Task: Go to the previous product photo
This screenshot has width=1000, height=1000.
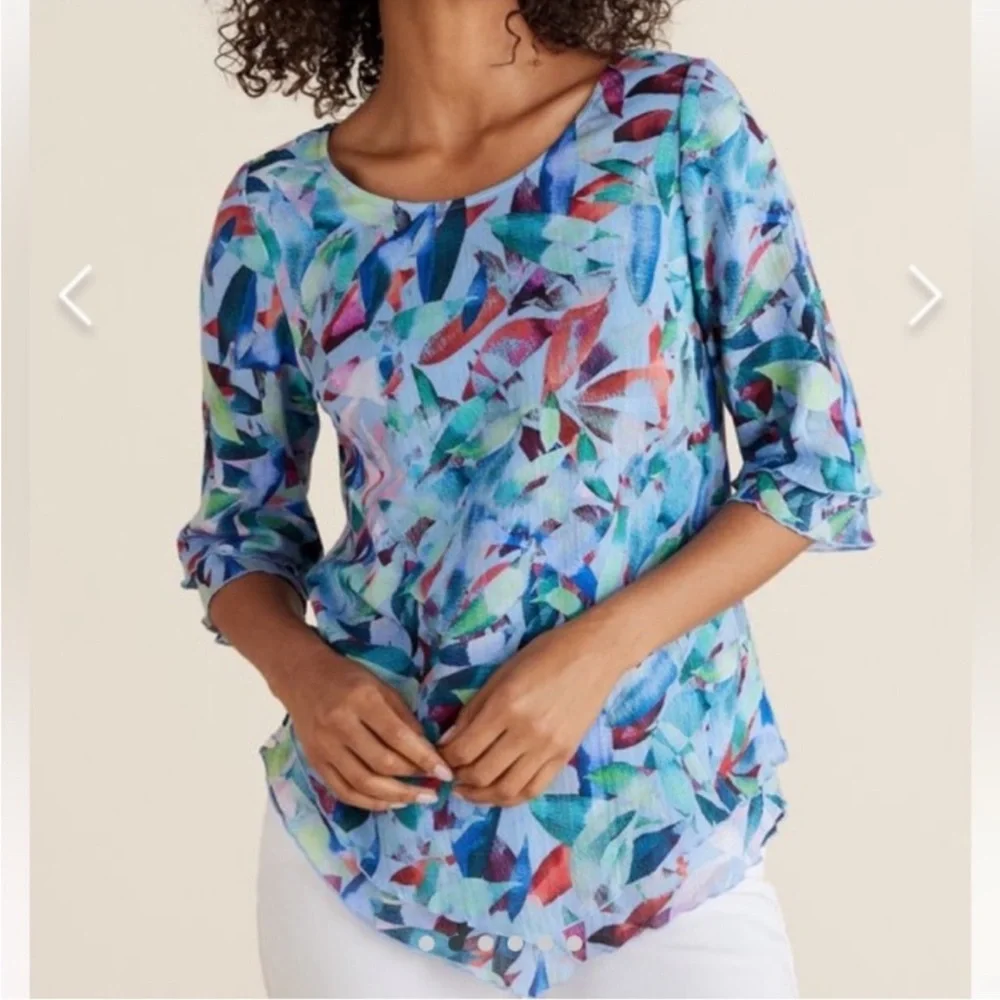Action: click(x=75, y=296)
